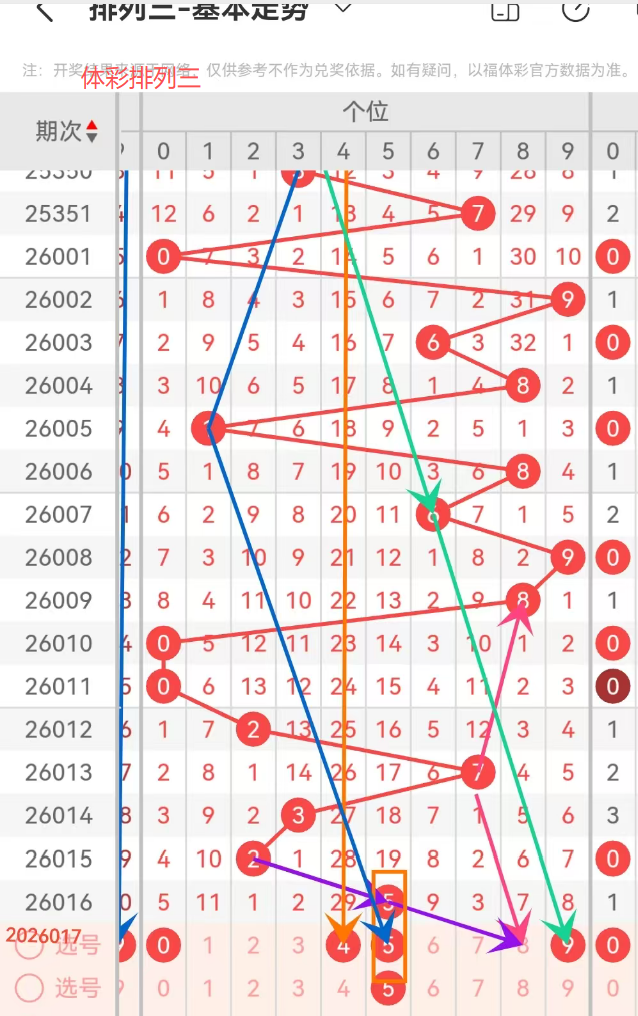Pick number 6 in the upper 选号 row

pyautogui.click(x=433, y=945)
